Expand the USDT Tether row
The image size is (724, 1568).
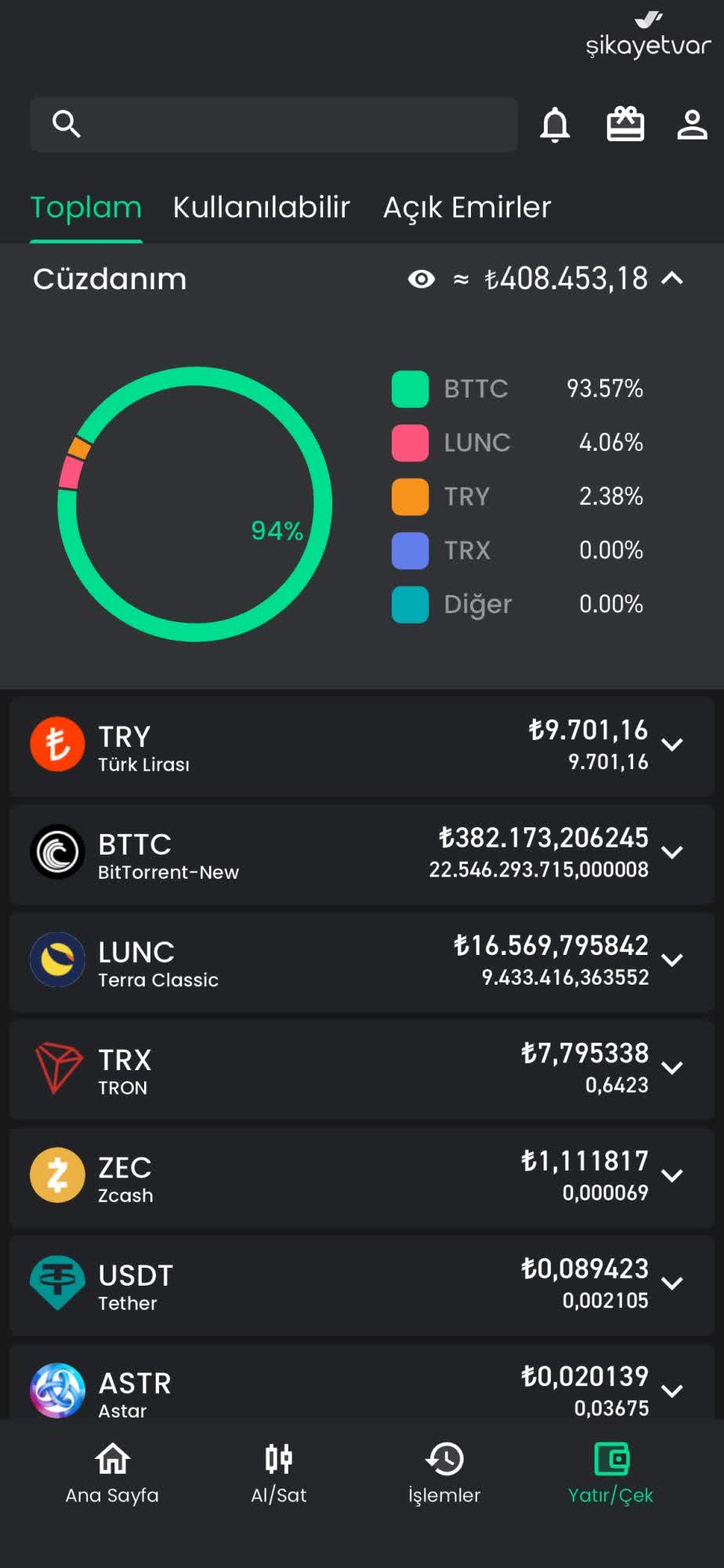click(672, 1283)
